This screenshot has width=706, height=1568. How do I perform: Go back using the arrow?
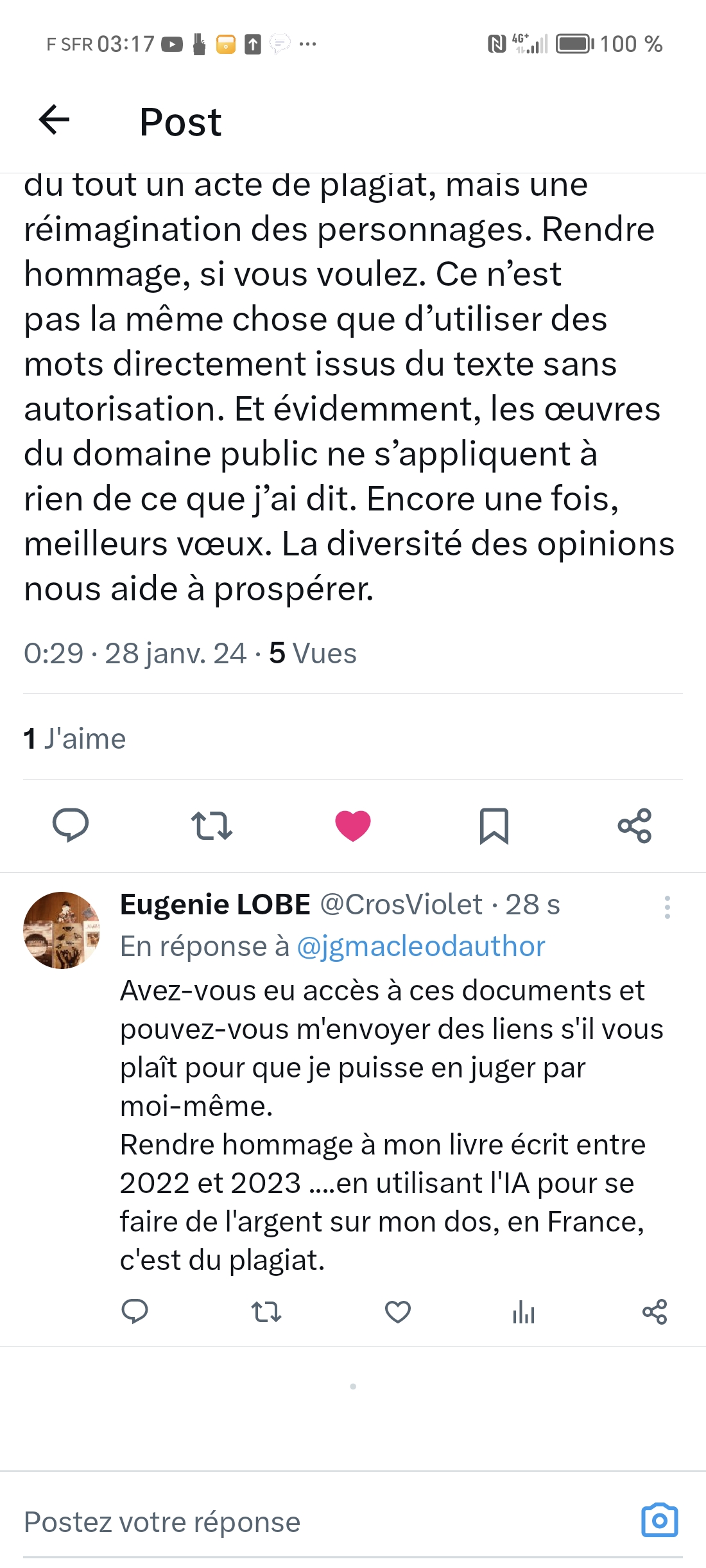point(54,120)
